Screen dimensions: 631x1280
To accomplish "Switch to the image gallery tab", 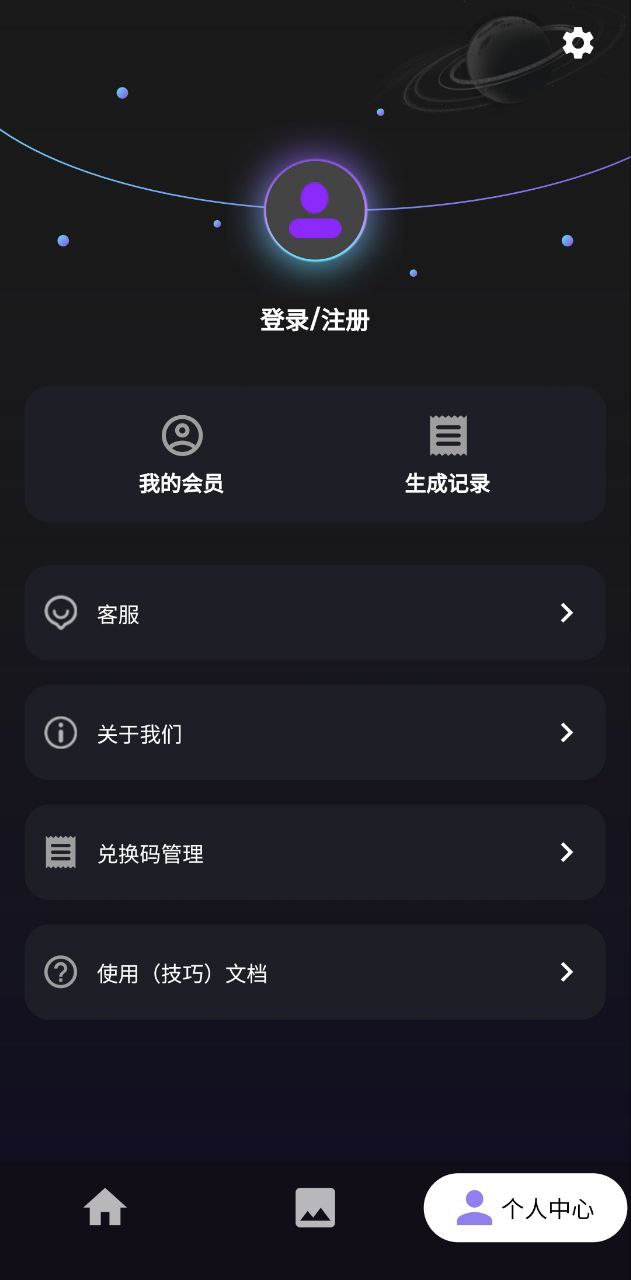I will tap(315, 1208).
